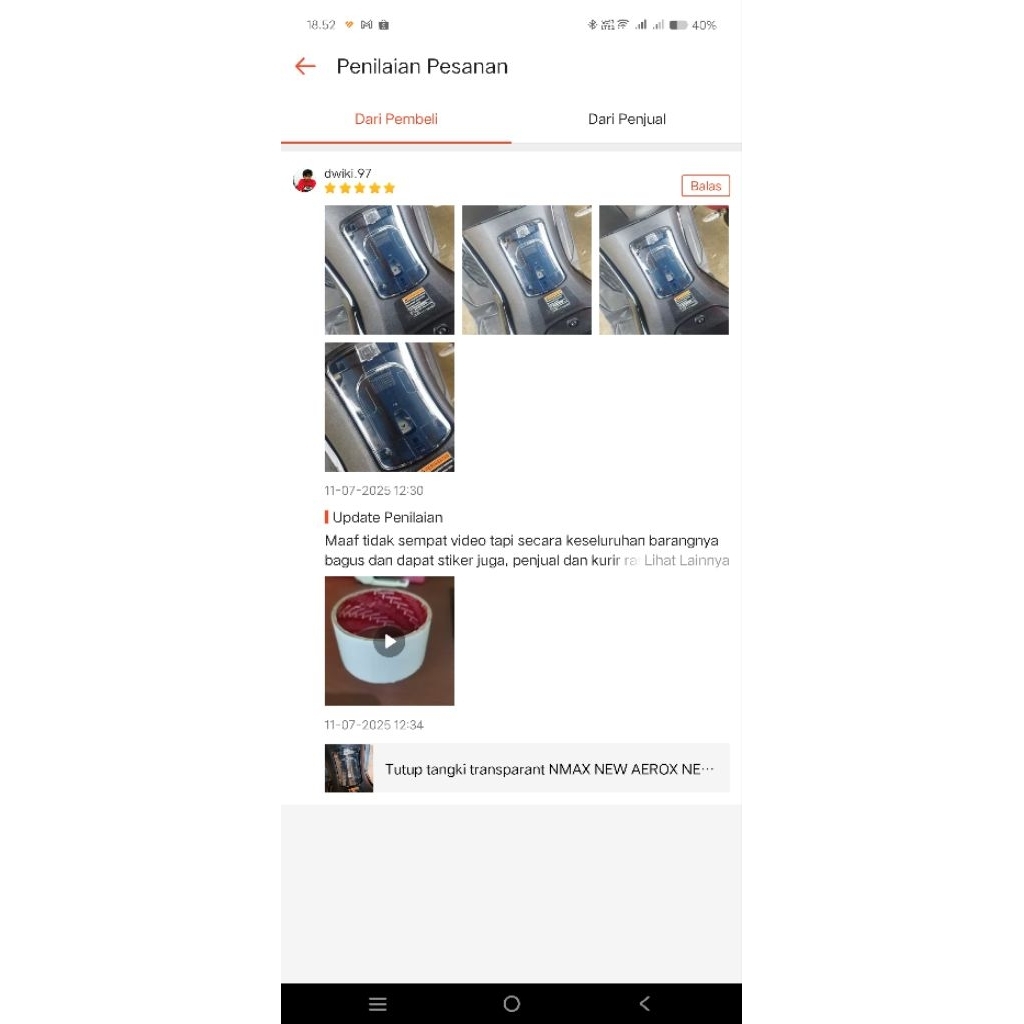Tap the Balas button to reply
The height and width of the screenshot is (1024, 1024).
pyautogui.click(x=705, y=186)
